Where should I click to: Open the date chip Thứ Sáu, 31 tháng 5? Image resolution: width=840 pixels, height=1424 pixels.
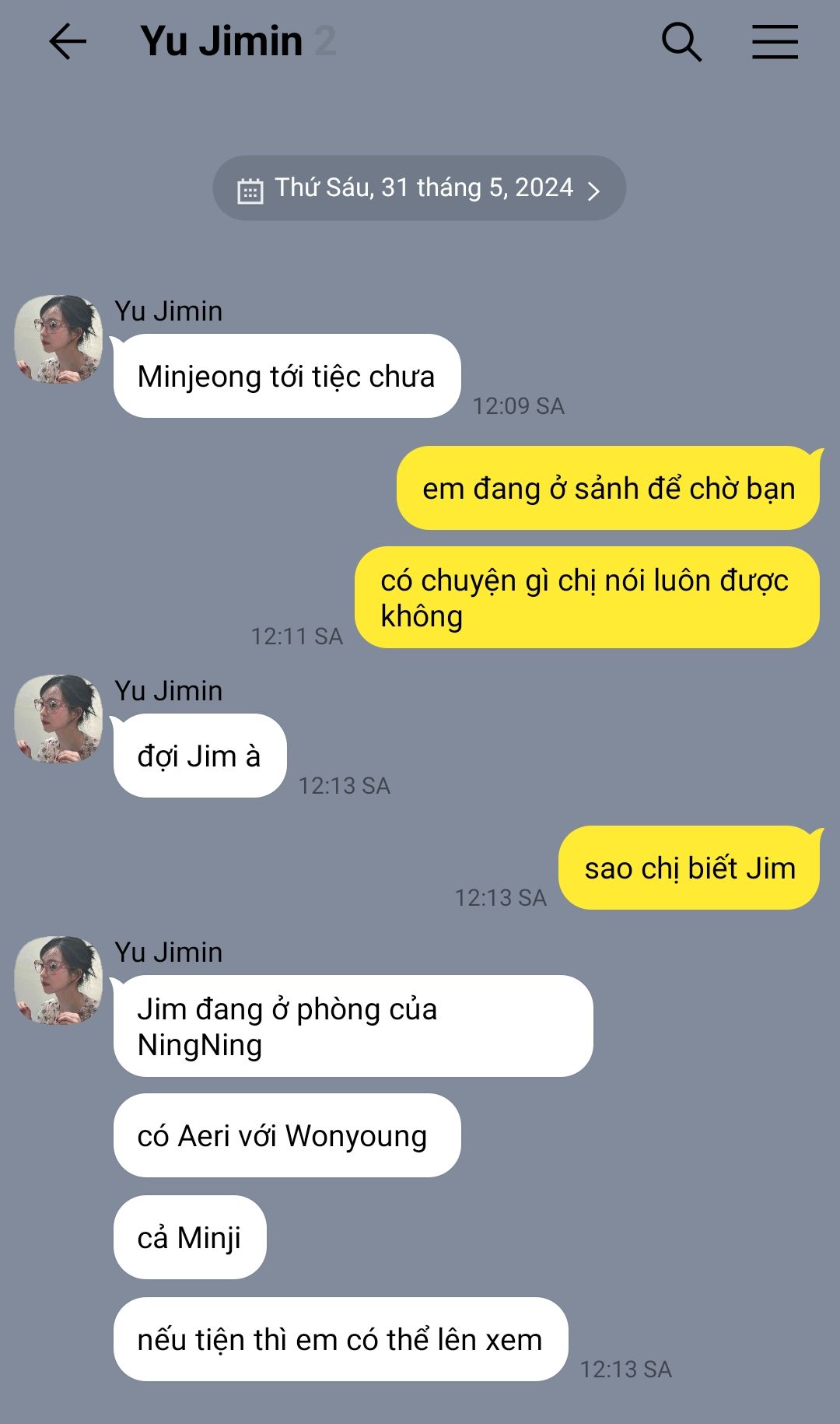point(419,188)
